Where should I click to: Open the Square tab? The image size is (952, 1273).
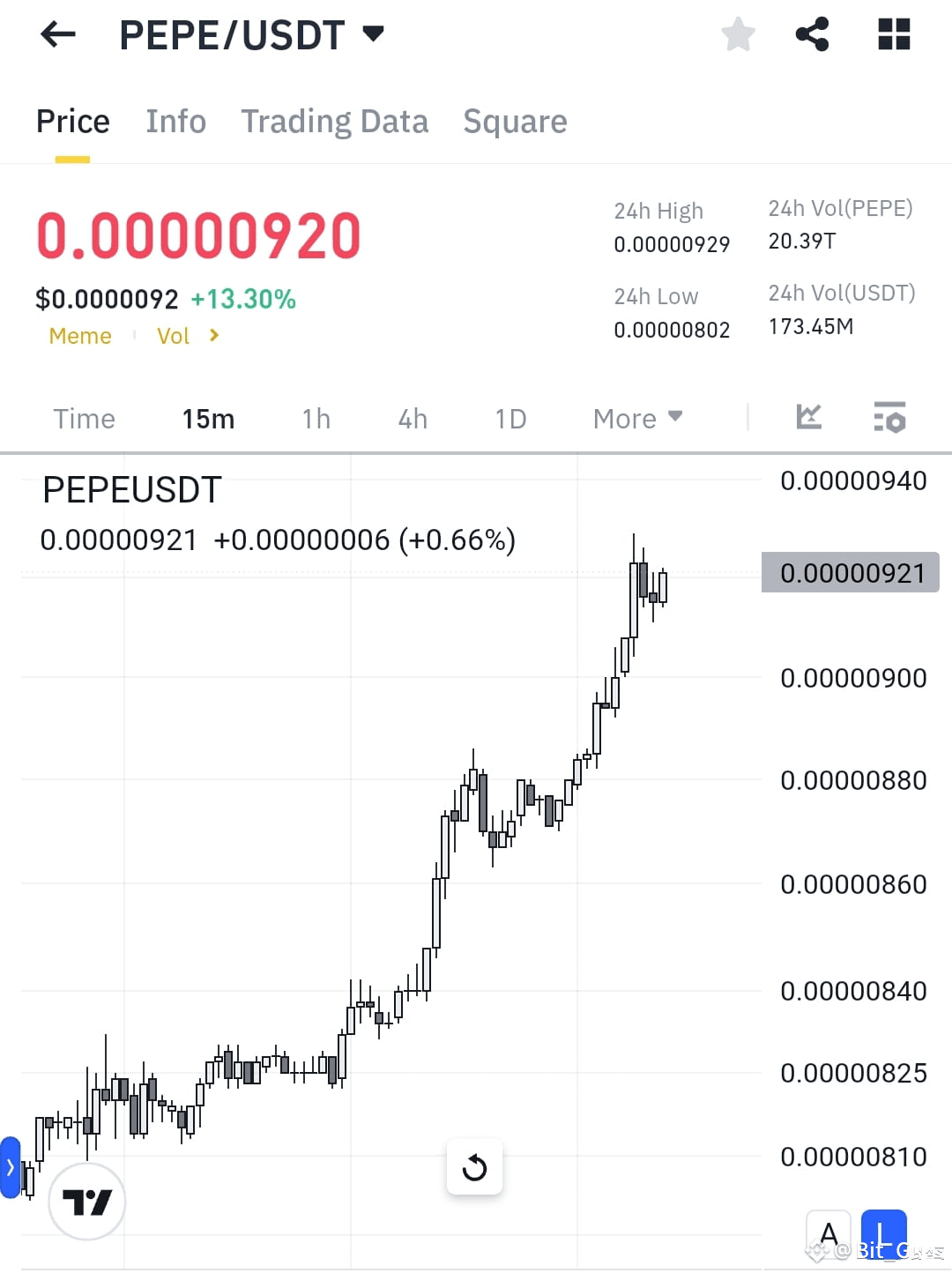(x=515, y=121)
